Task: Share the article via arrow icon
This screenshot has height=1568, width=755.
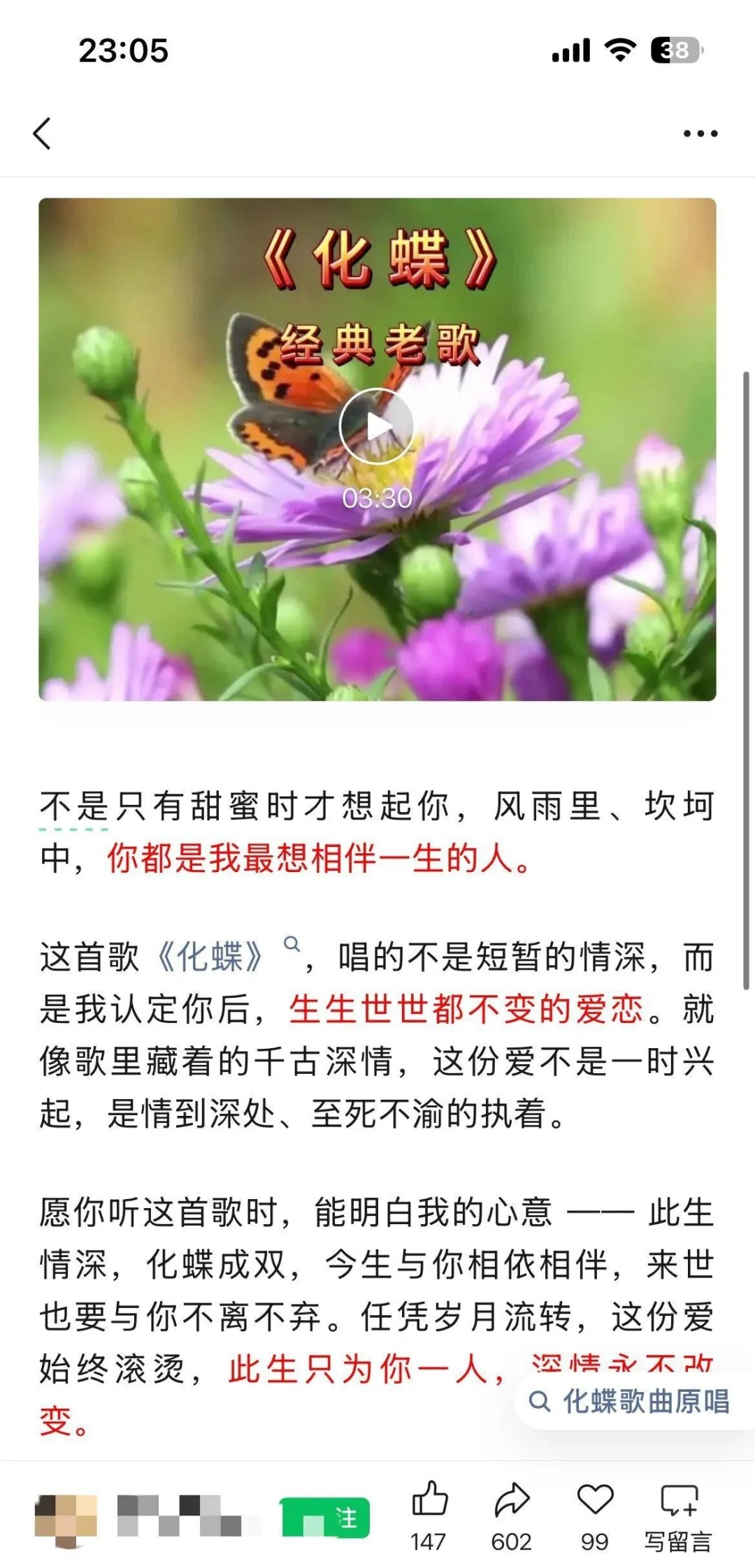Action: point(512,1500)
